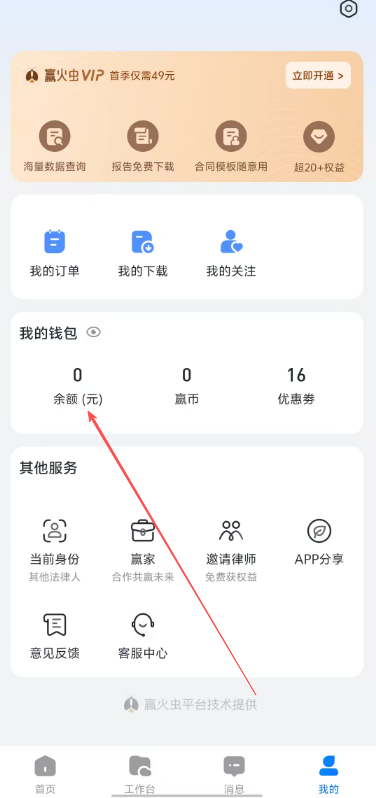The width and height of the screenshot is (376, 798).
Task: Contact 客服中心 customer service
Action: 143,636
